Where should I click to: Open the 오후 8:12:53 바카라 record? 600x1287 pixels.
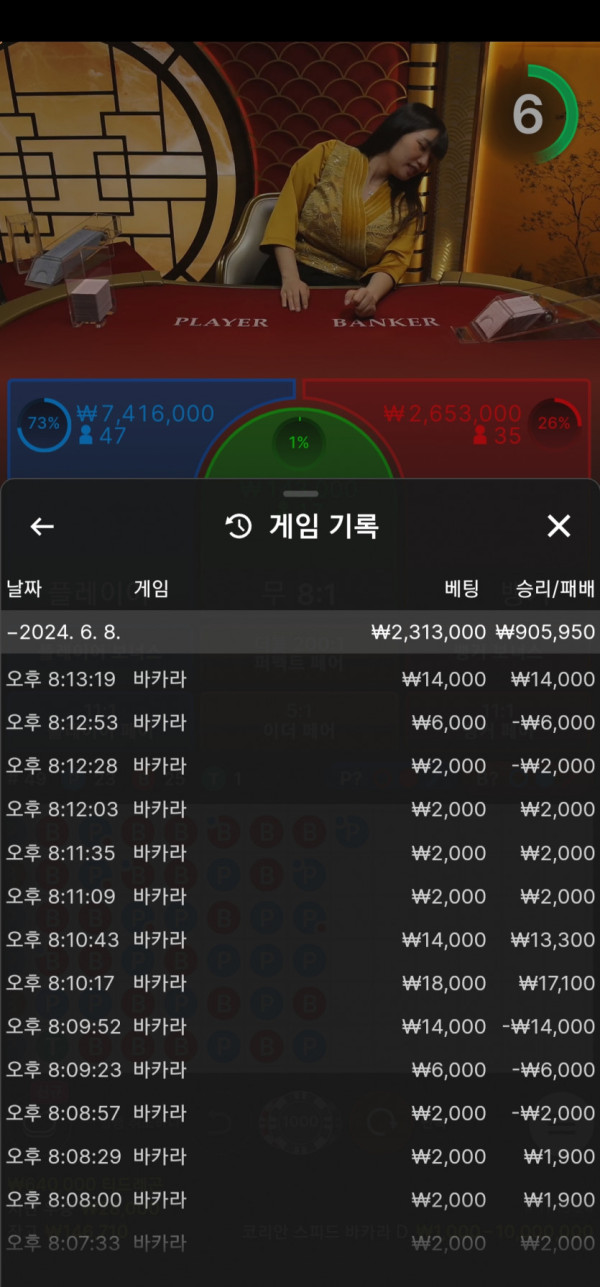click(300, 723)
